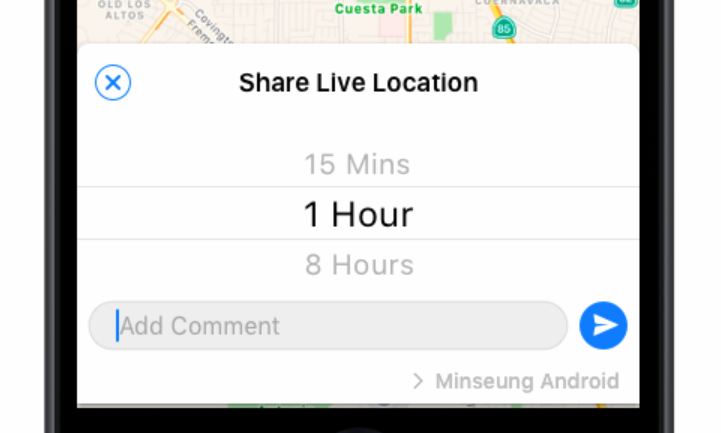Image resolution: width=721 pixels, height=433 pixels.
Task: Select the 1 Hour option
Action: 358,214
